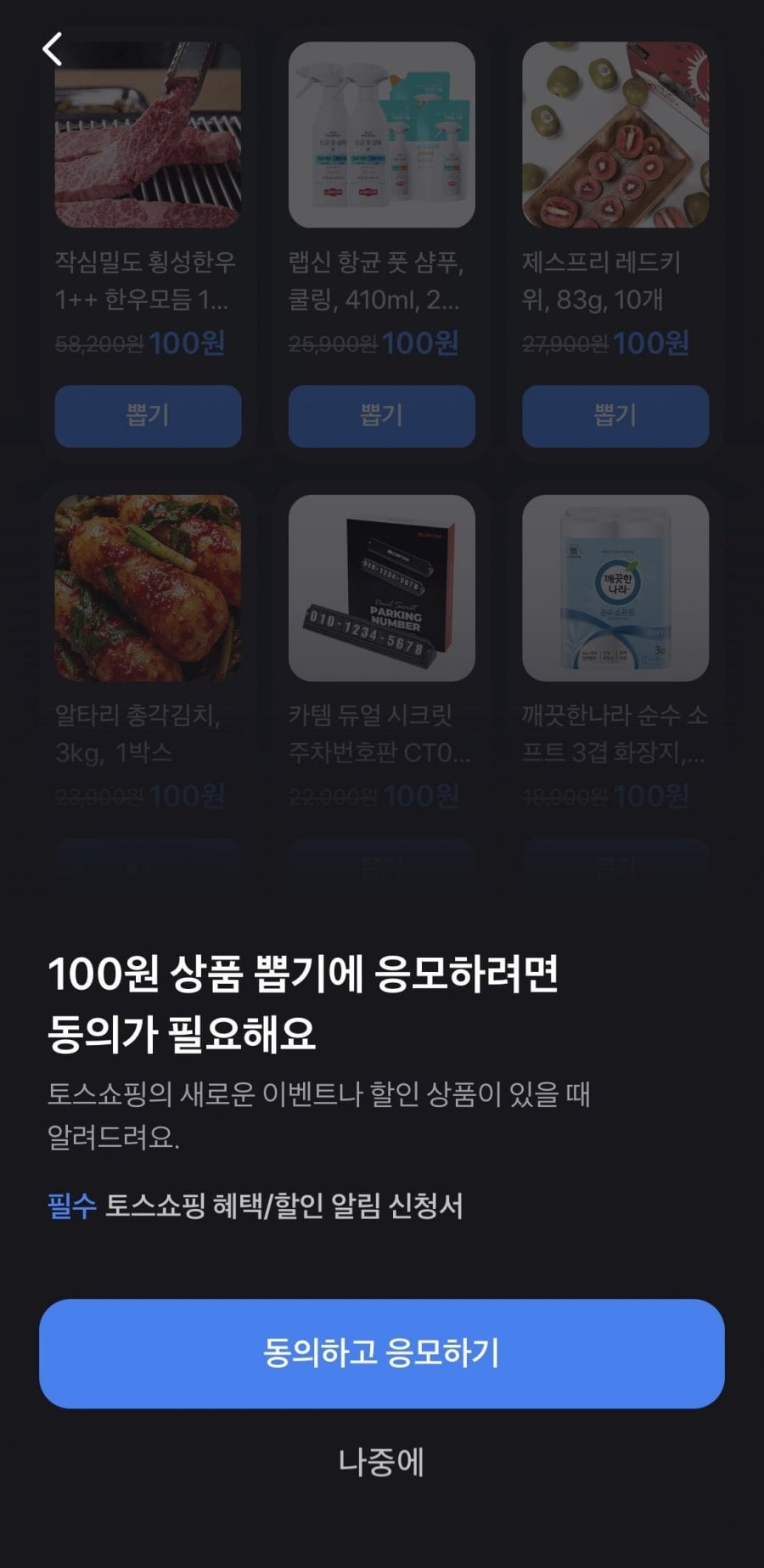Open 토스쇼핑 혜택/할인 알림 신청서 terms
This screenshot has height=1568, width=764.
coord(283,1206)
